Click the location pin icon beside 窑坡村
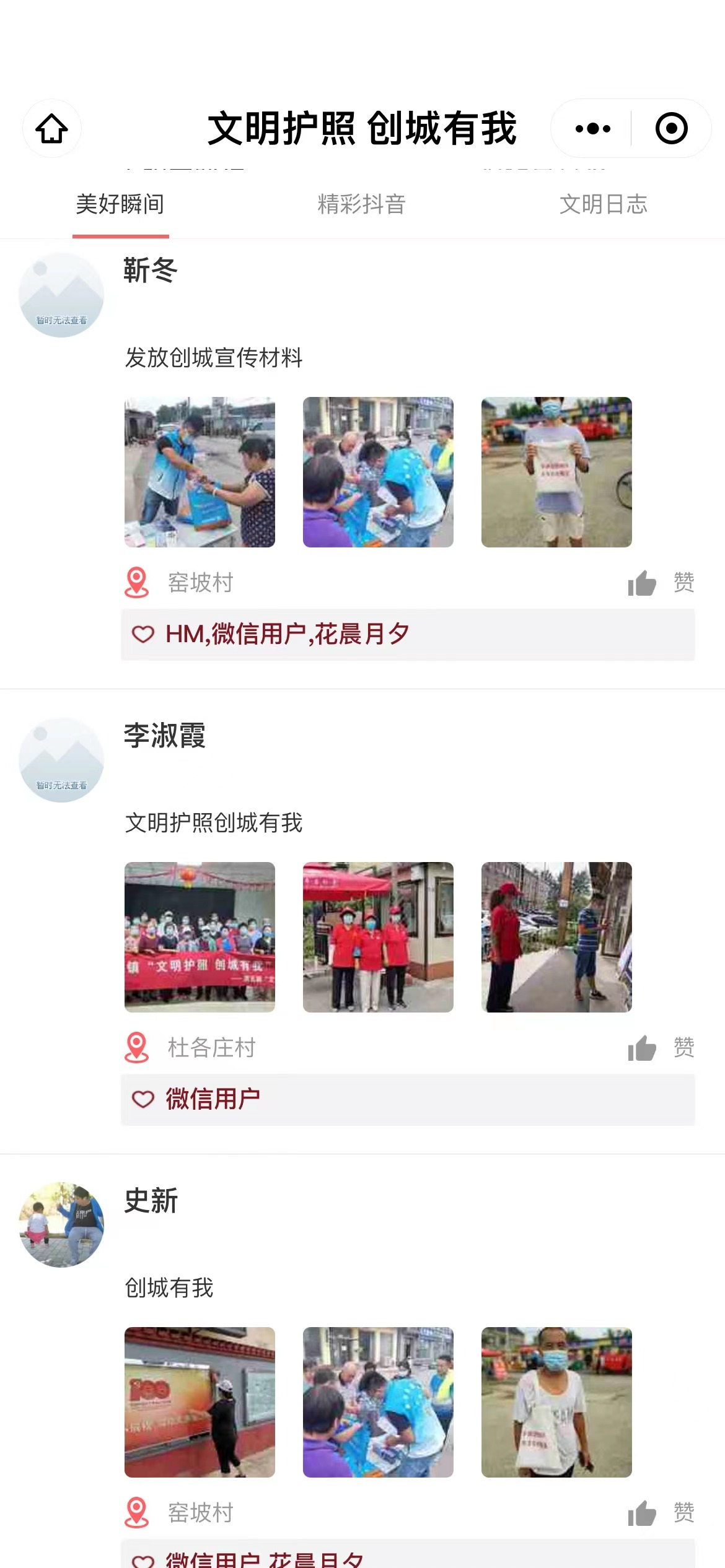This screenshot has height=1568, width=725. click(x=137, y=581)
